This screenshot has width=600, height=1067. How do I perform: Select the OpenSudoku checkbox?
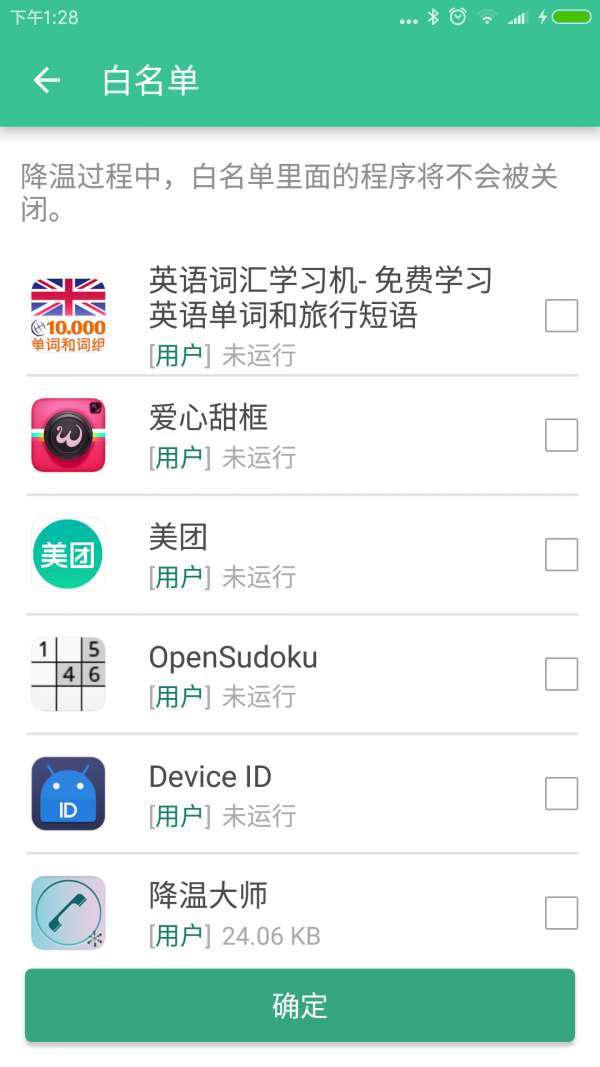[561, 674]
